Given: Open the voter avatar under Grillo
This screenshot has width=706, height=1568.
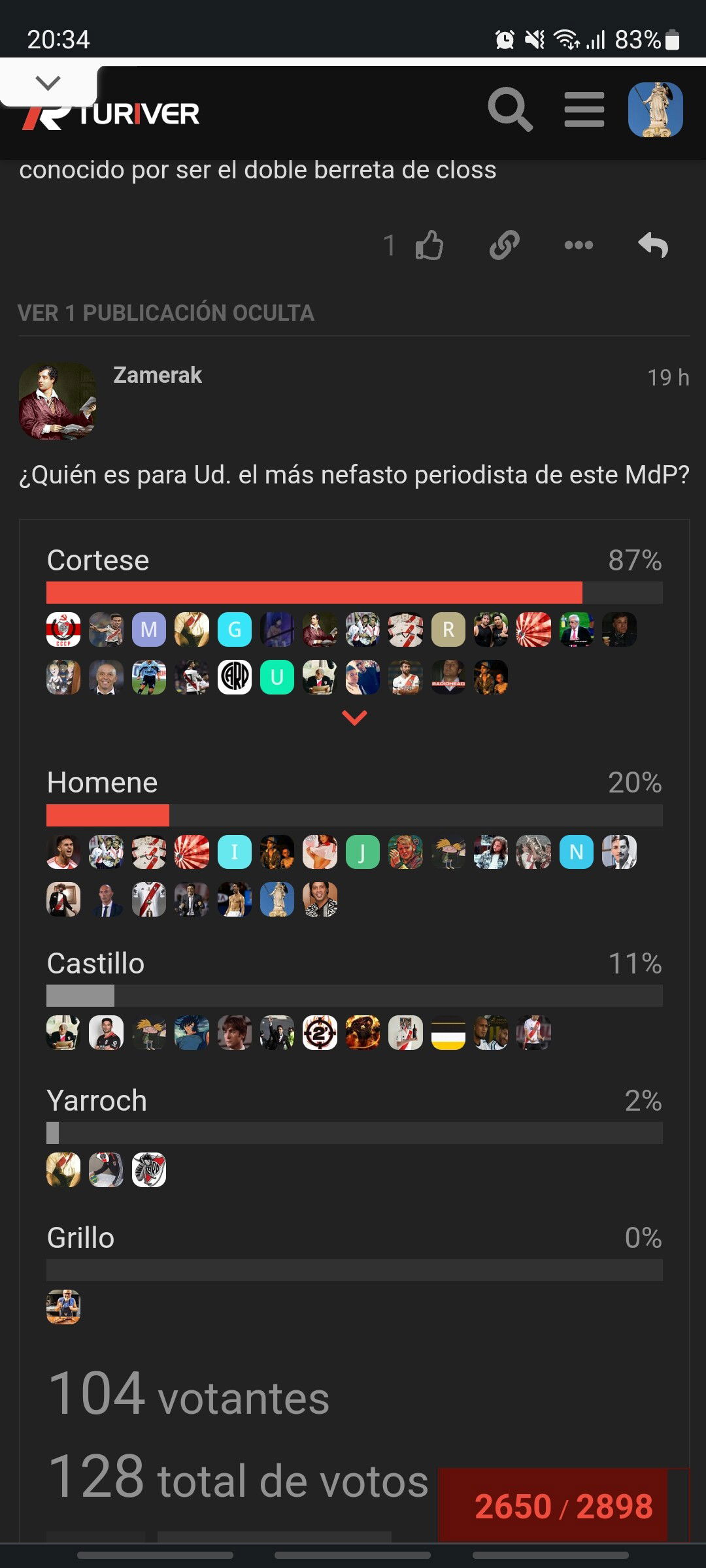Looking at the screenshot, I should click(63, 1307).
